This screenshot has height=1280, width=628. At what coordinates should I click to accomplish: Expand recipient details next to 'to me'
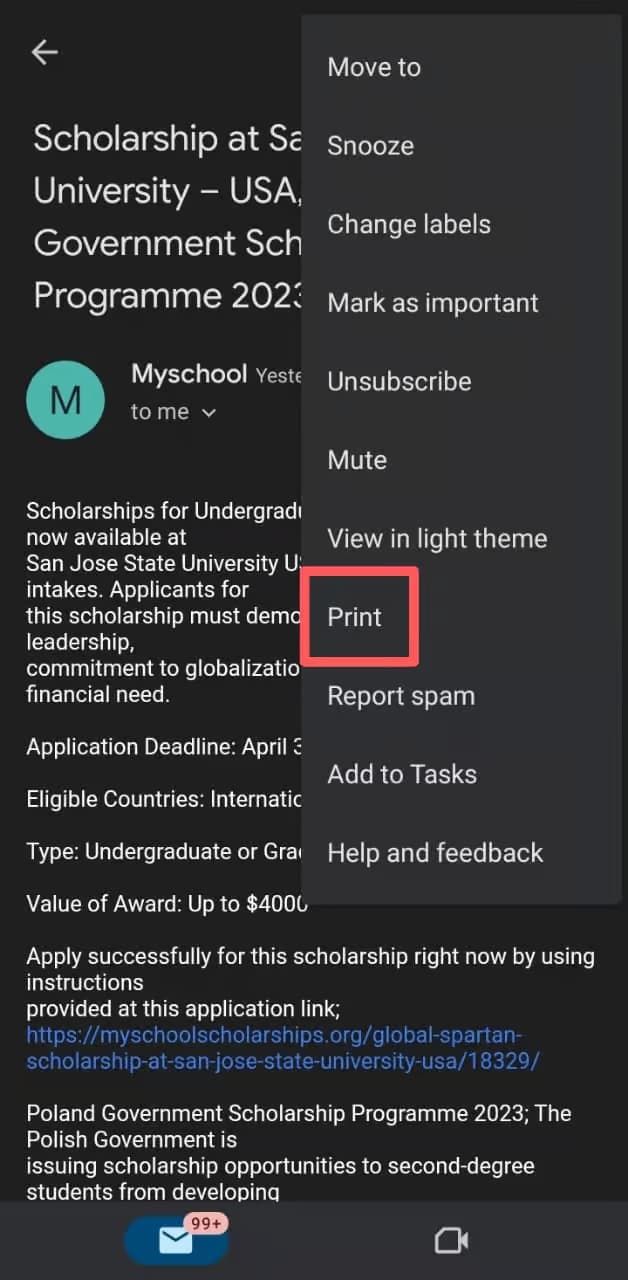click(x=209, y=413)
